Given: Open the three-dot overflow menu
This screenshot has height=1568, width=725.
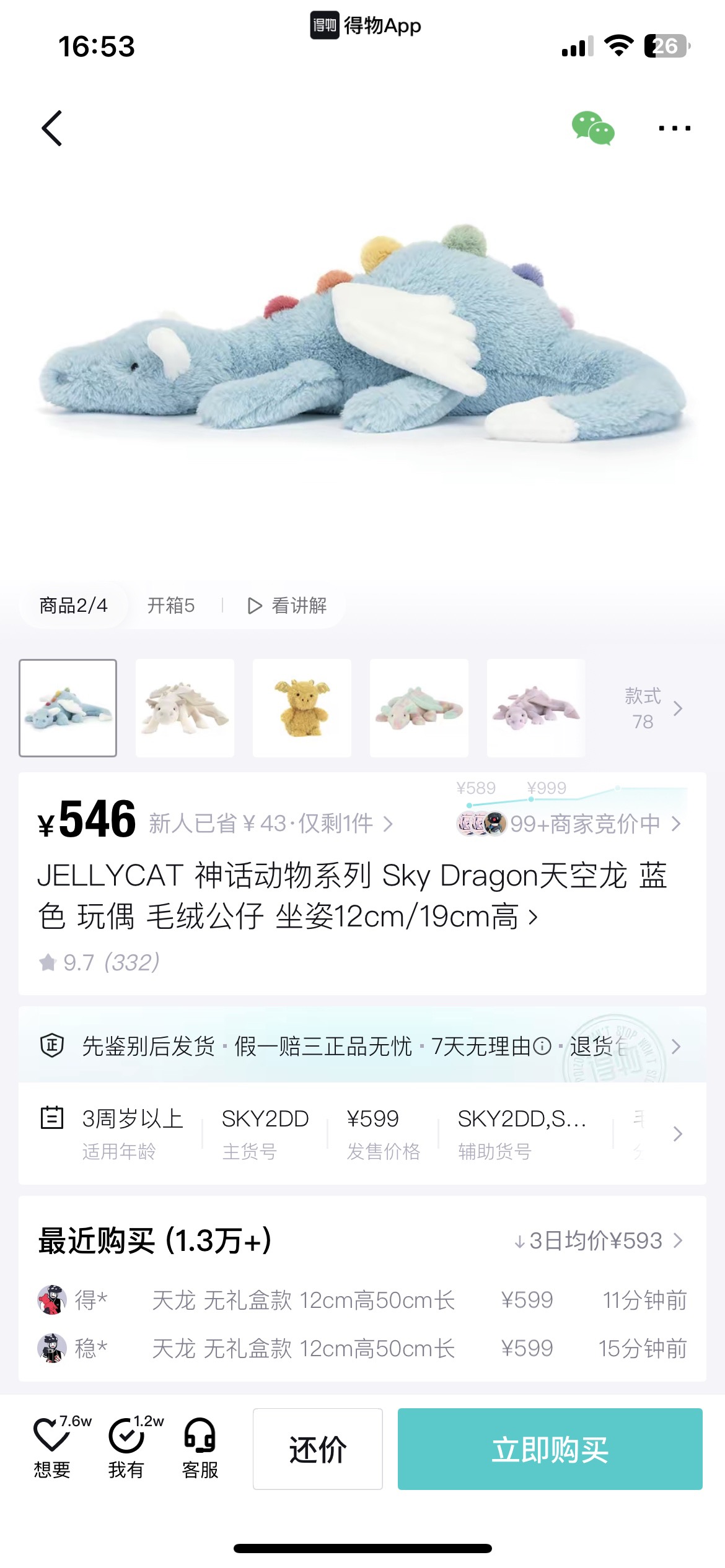Looking at the screenshot, I should coord(674,128).
